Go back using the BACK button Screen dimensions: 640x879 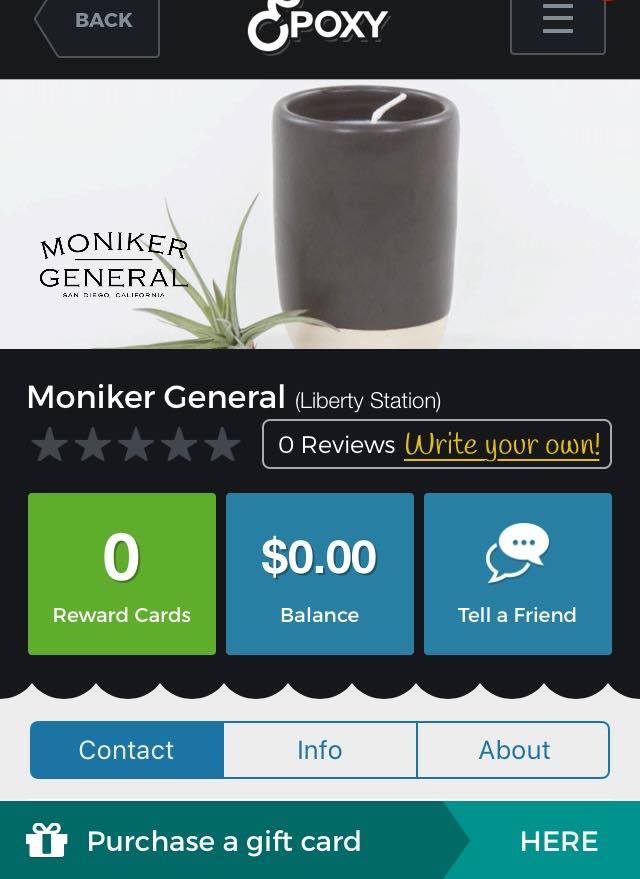point(98,22)
